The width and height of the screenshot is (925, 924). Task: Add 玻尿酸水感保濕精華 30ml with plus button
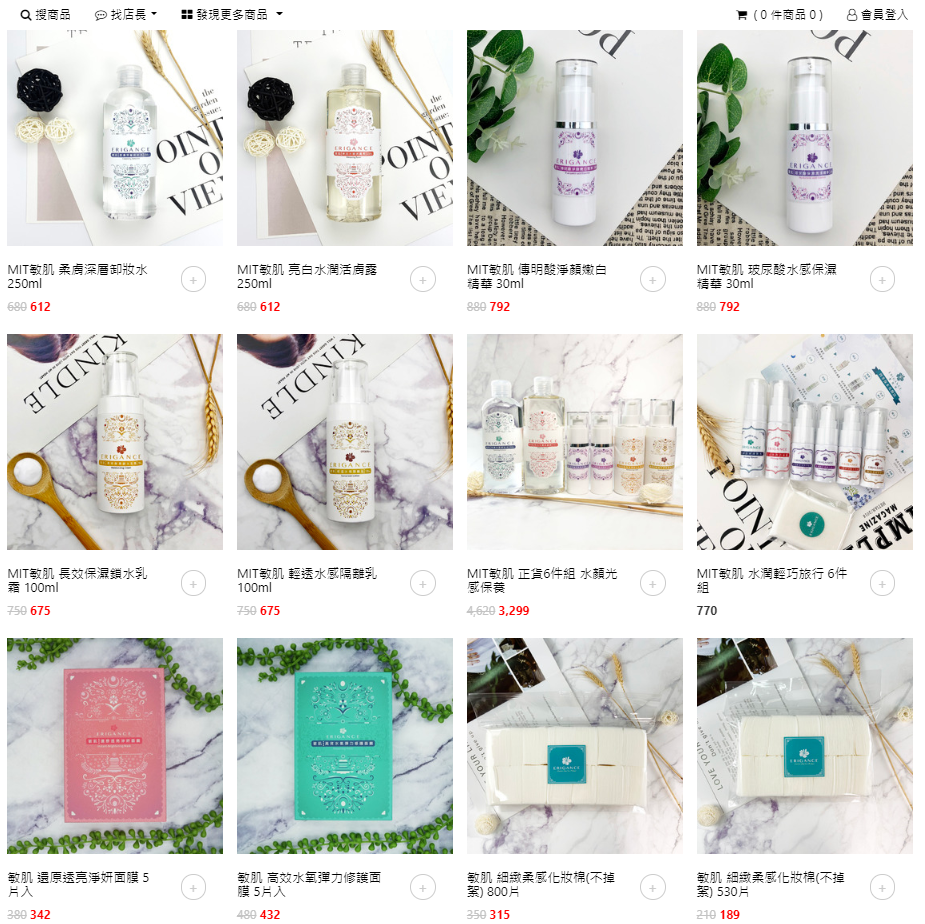click(883, 280)
